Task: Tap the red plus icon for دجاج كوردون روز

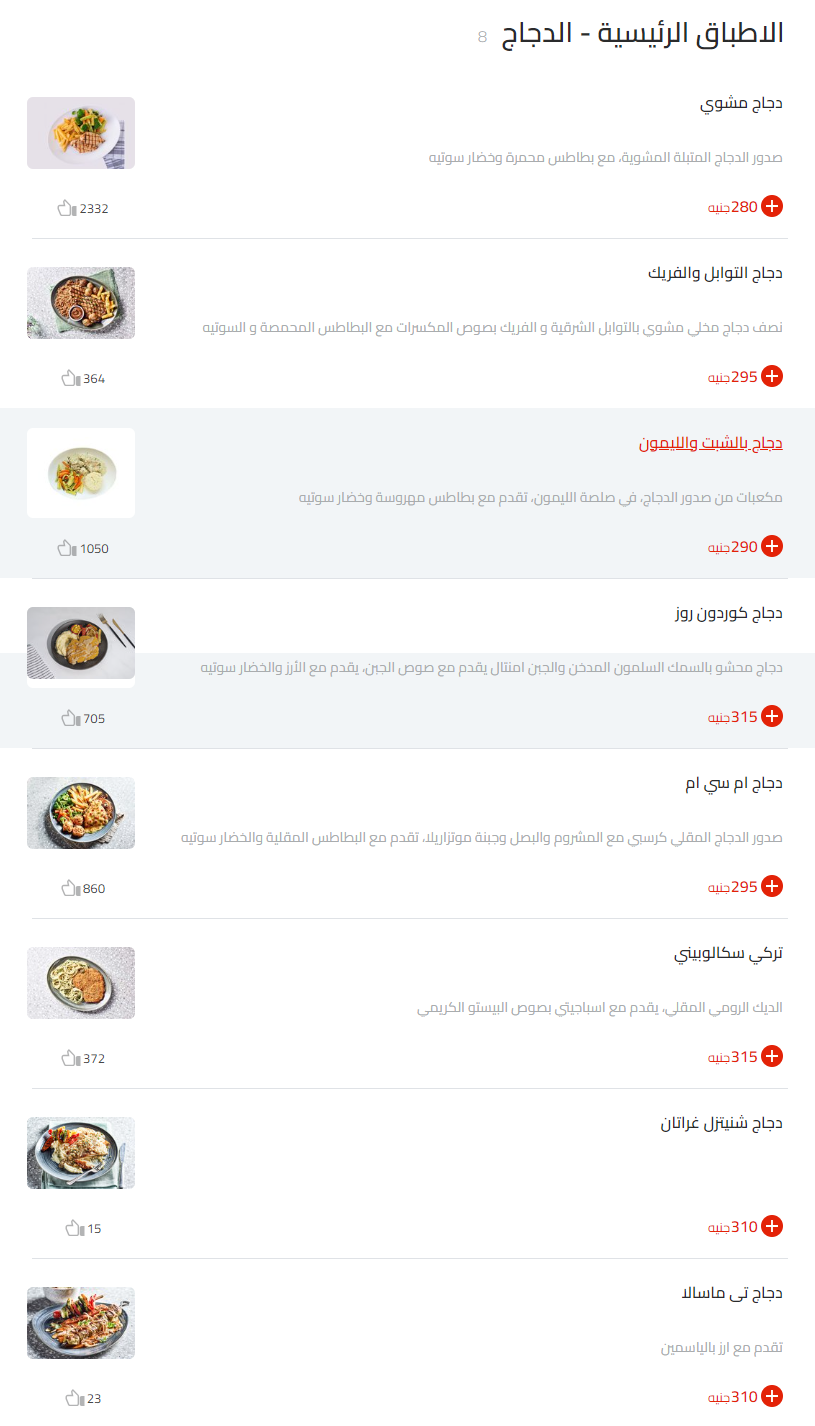Action: (x=771, y=716)
